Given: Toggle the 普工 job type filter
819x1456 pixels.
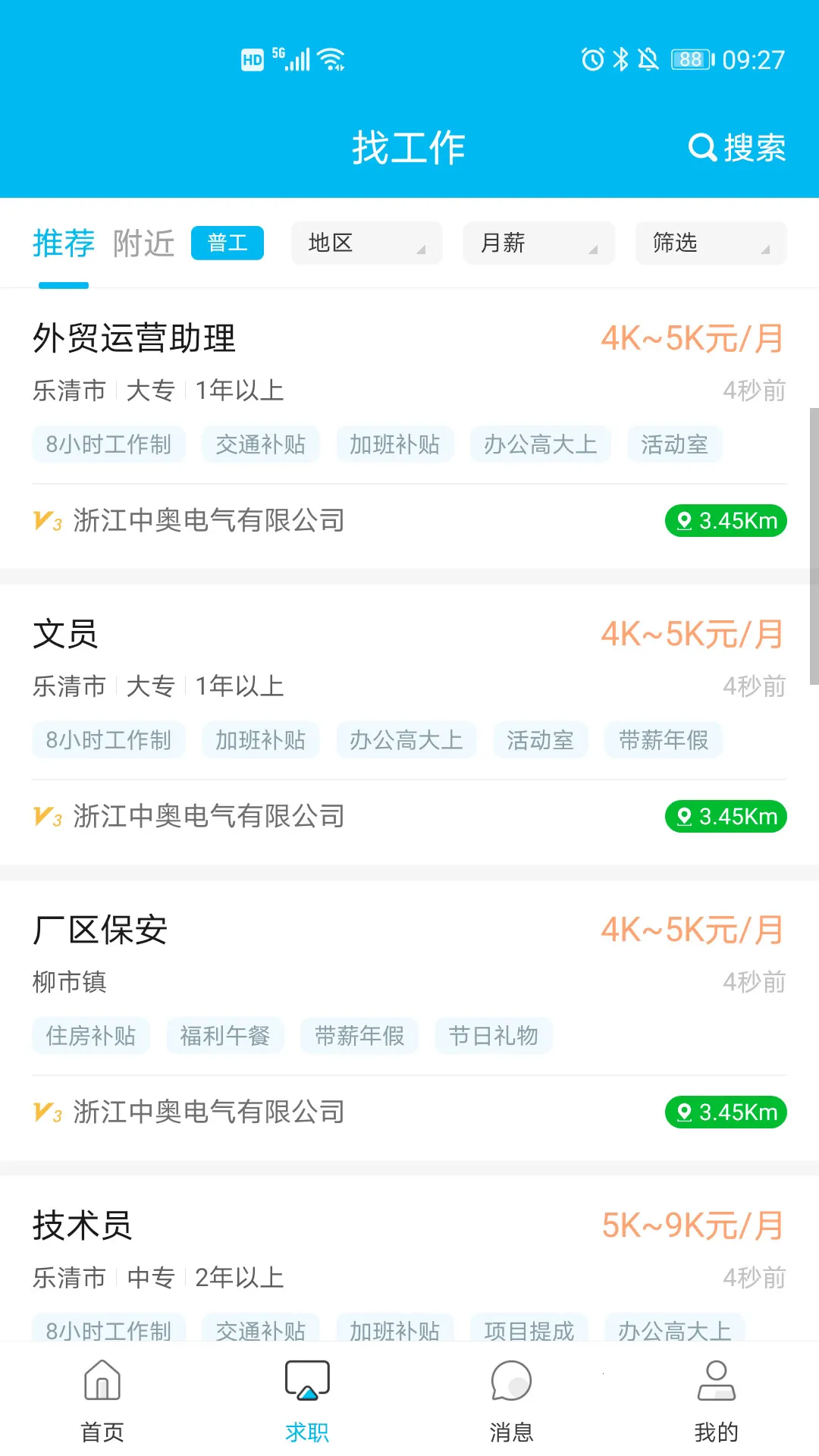Looking at the screenshot, I should click(x=227, y=243).
